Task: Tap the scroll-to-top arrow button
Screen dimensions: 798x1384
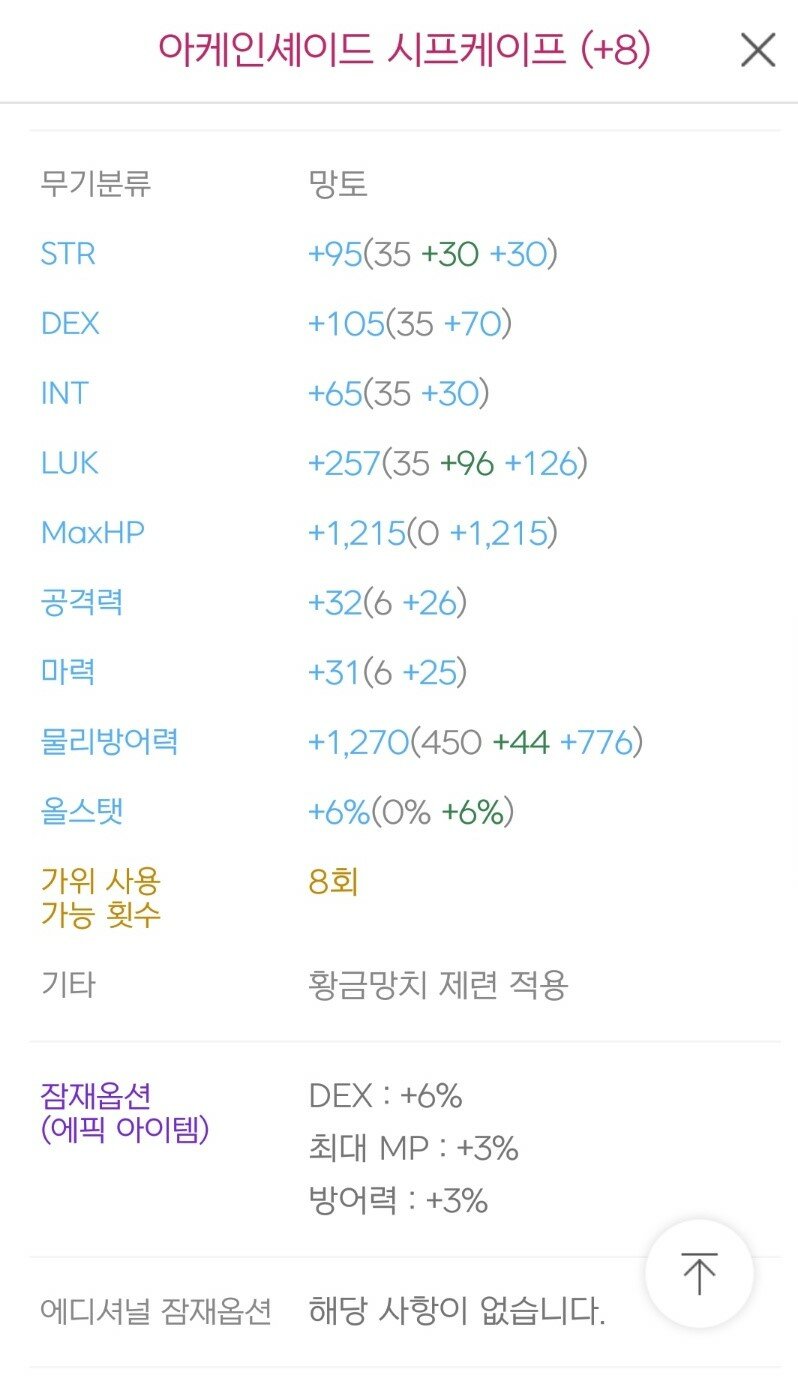Action: point(699,1273)
